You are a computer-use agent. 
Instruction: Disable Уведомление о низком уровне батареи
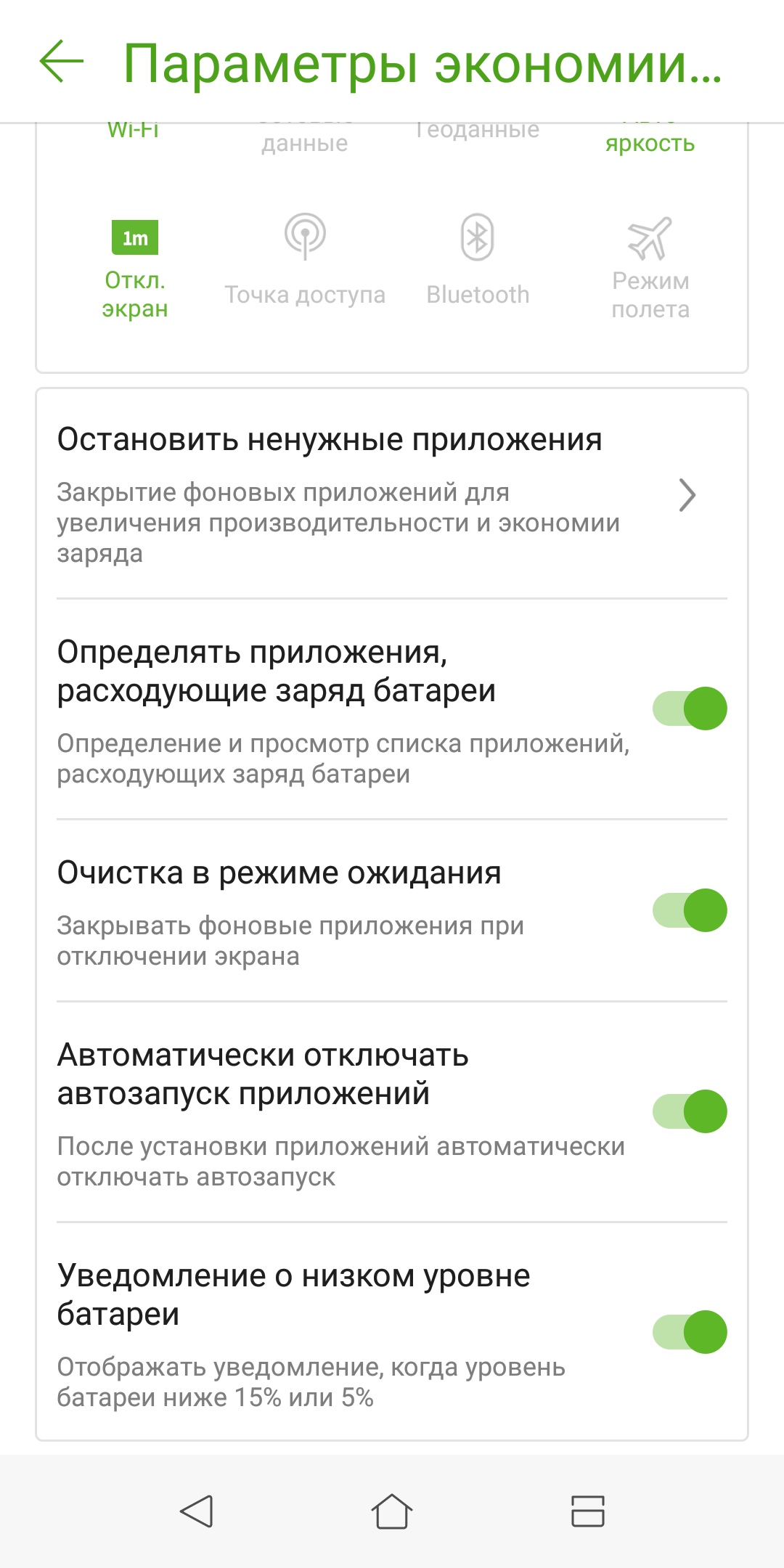pyautogui.click(x=690, y=1332)
